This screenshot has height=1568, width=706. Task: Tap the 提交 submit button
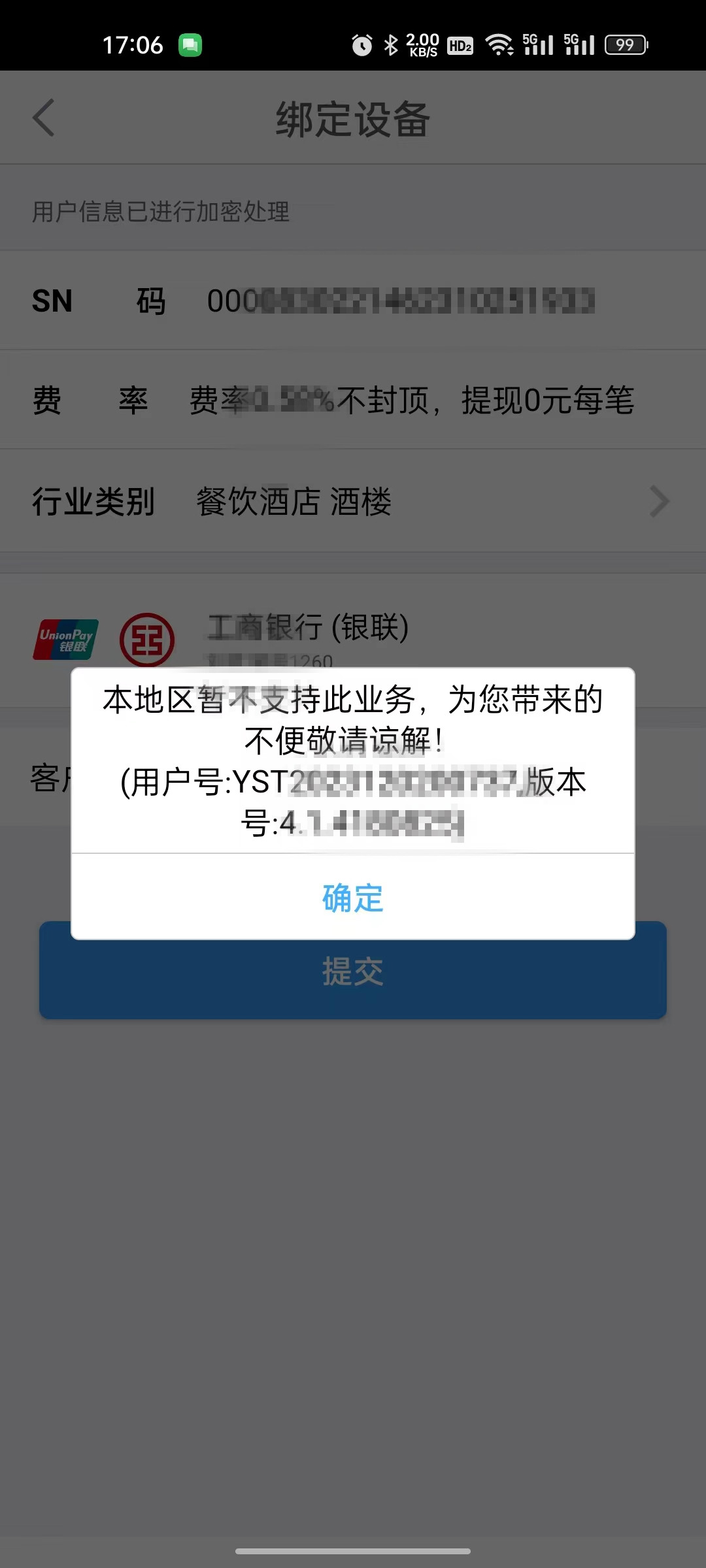click(353, 980)
